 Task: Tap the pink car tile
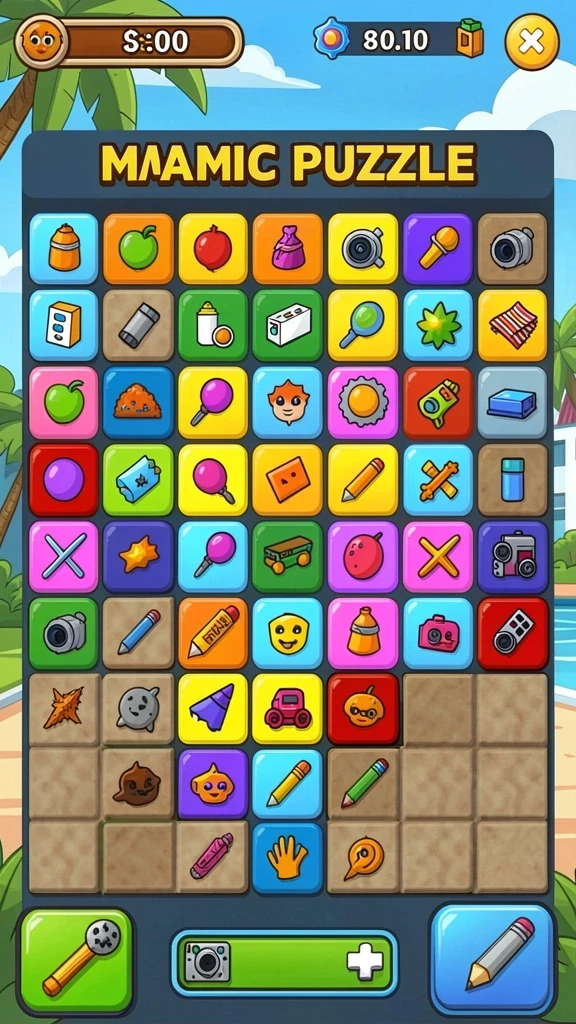(287, 709)
